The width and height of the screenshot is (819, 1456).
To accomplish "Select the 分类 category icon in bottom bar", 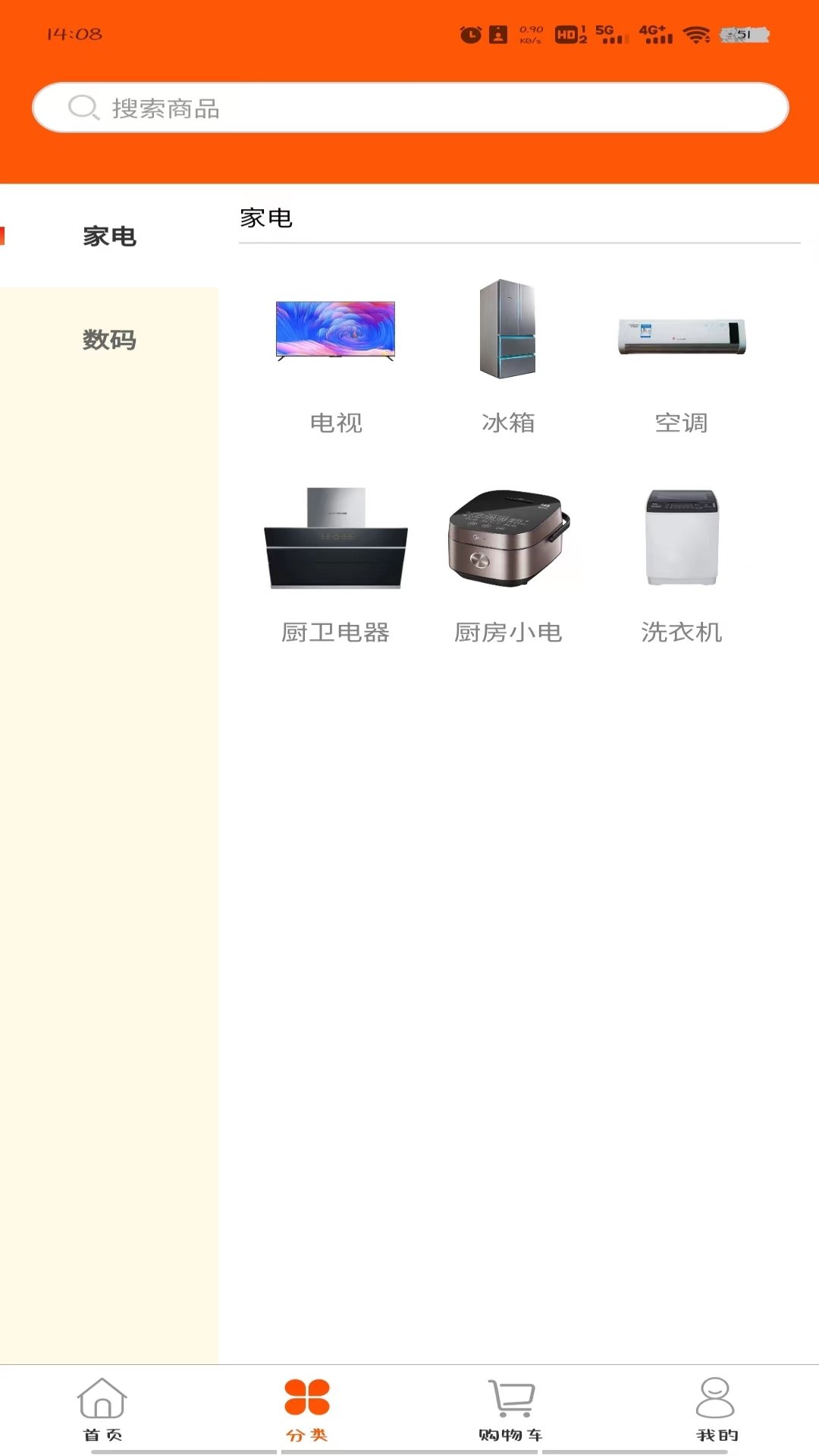I will (307, 1403).
